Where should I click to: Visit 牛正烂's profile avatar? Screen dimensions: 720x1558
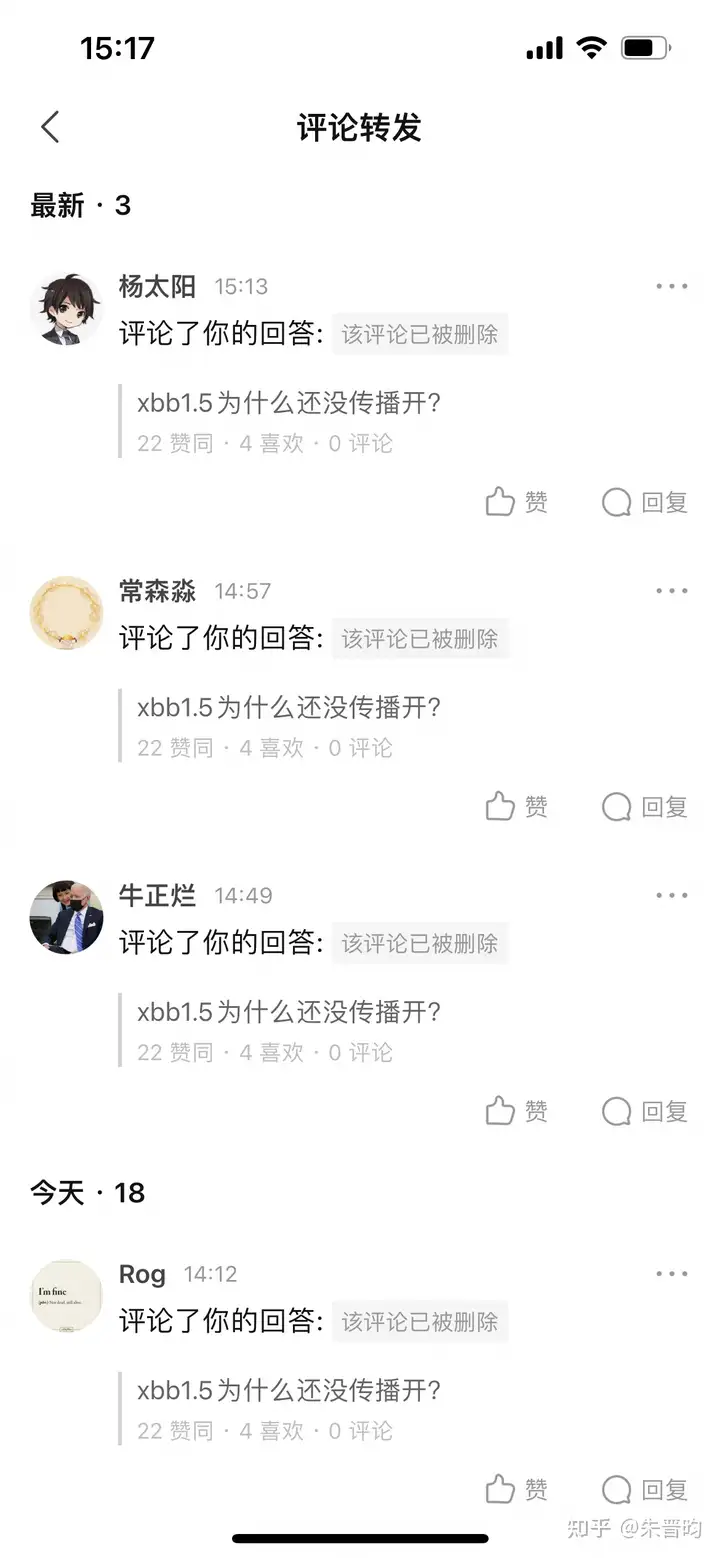(66, 917)
